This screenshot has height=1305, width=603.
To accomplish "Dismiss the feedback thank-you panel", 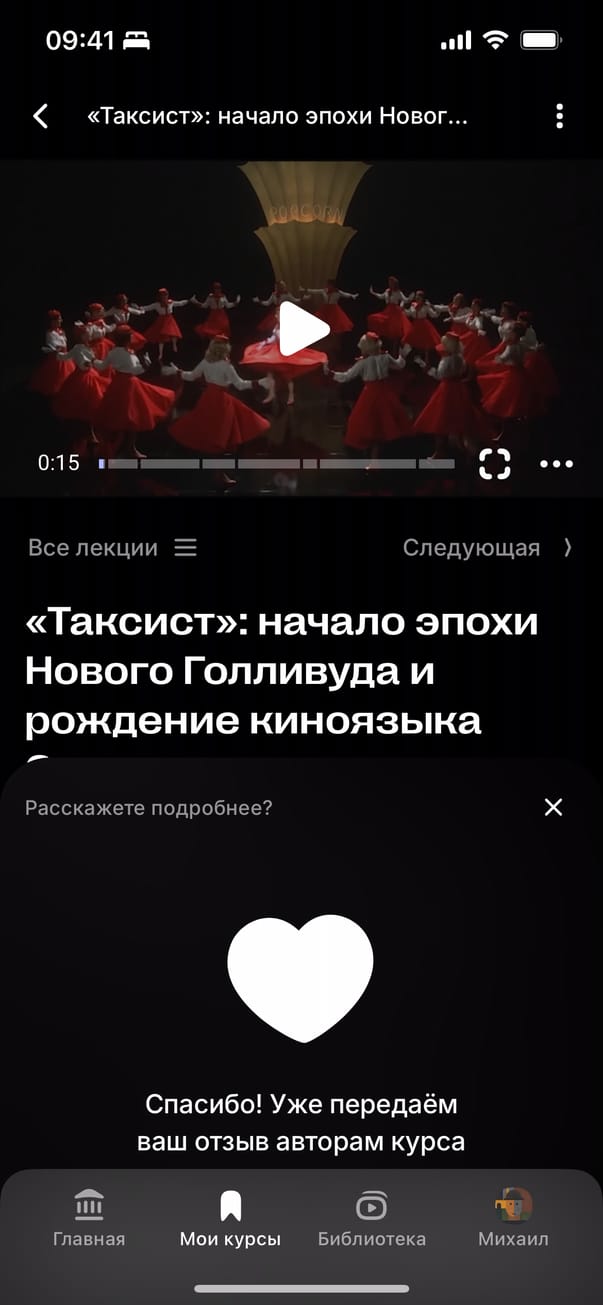I will [553, 807].
